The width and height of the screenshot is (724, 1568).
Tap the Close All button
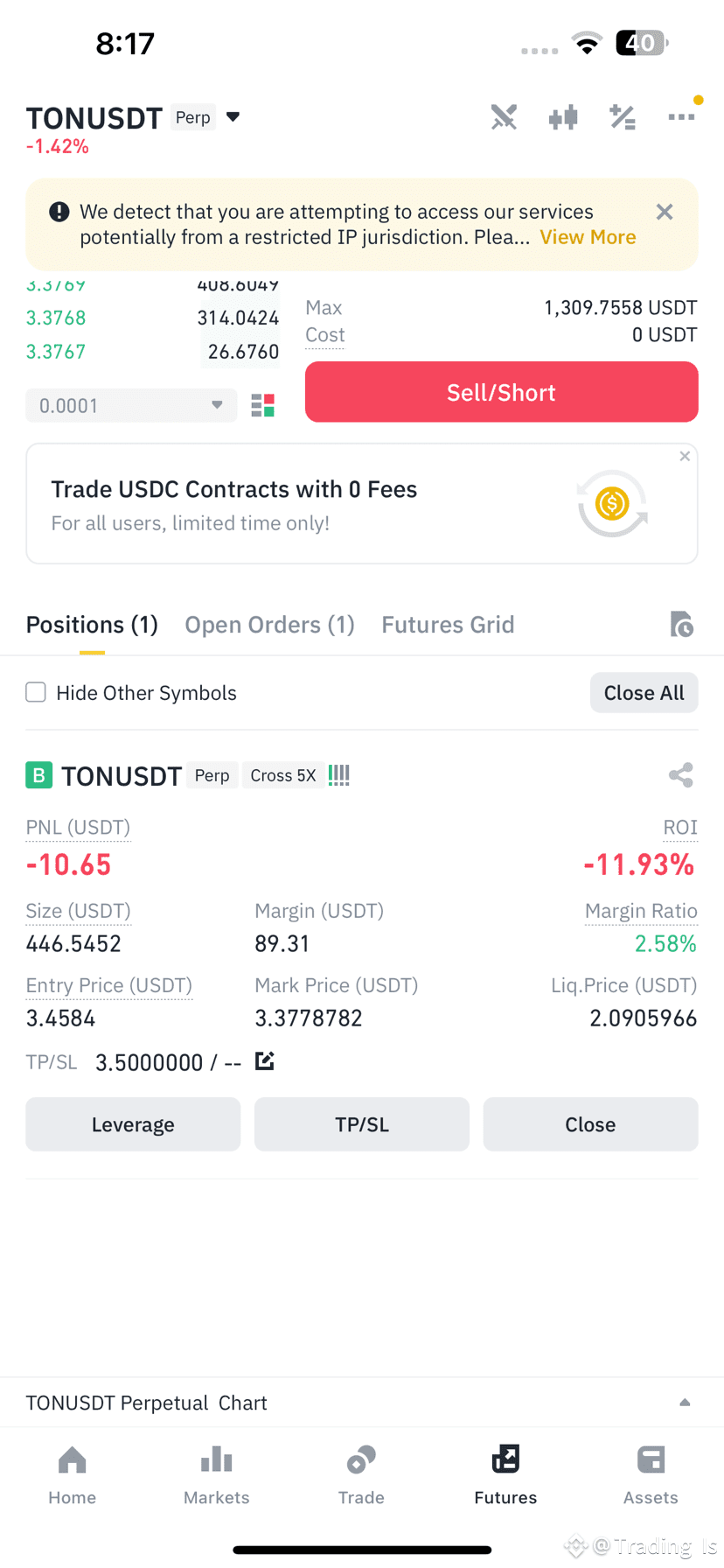coord(644,692)
